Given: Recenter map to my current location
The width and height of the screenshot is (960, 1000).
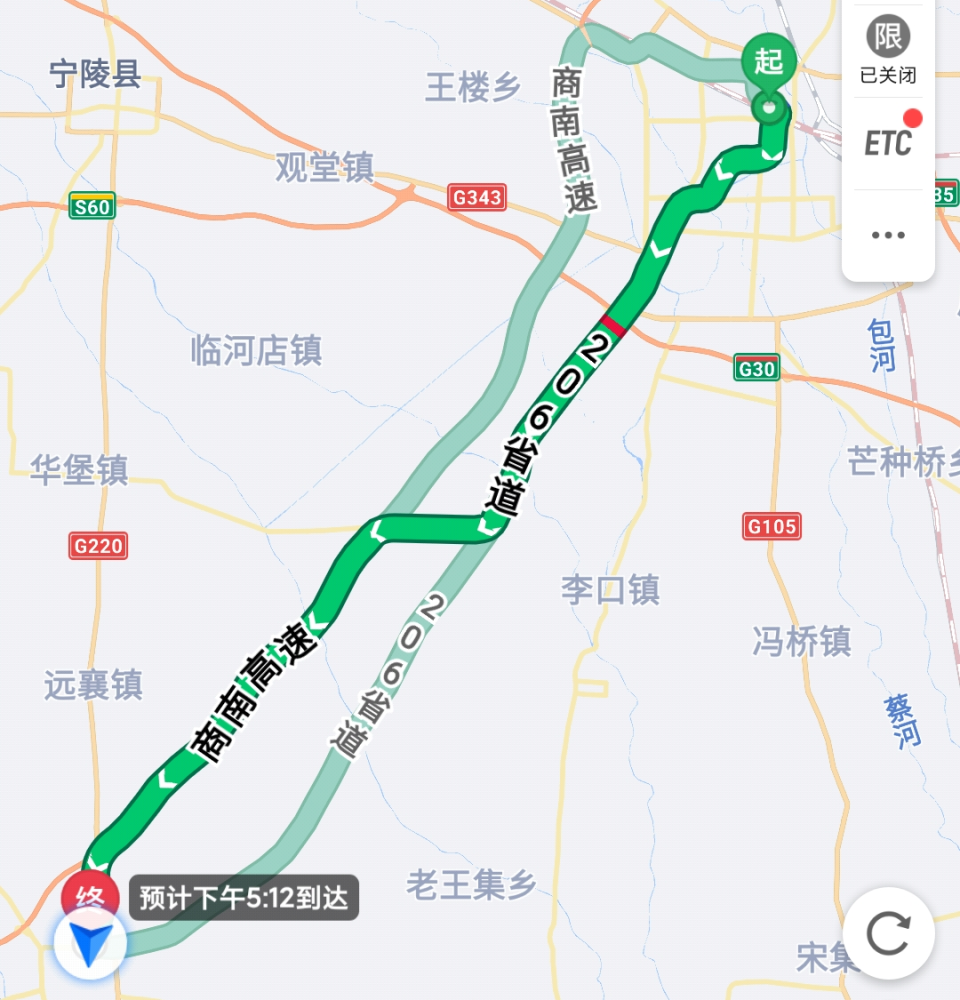Looking at the screenshot, I should coord(90,944).
